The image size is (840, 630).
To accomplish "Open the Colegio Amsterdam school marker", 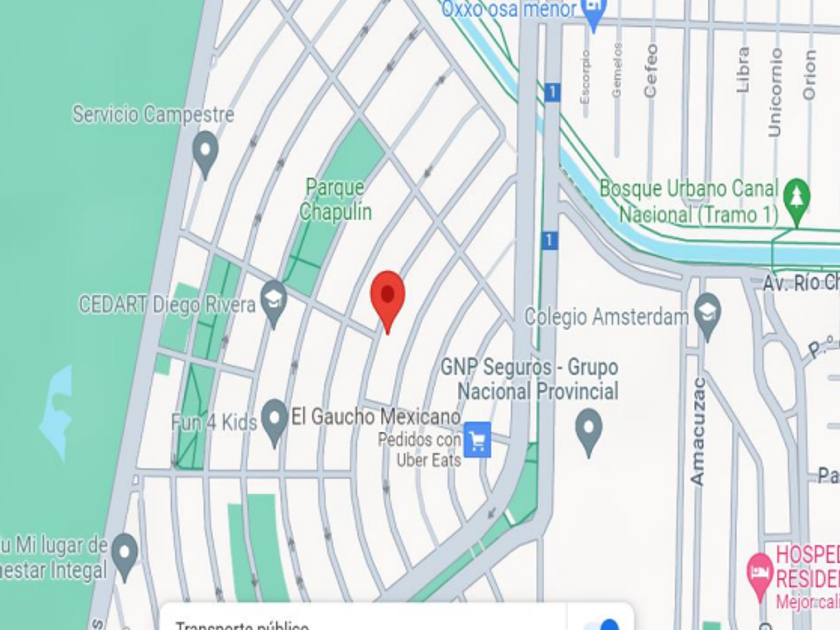I will (708, 317).
